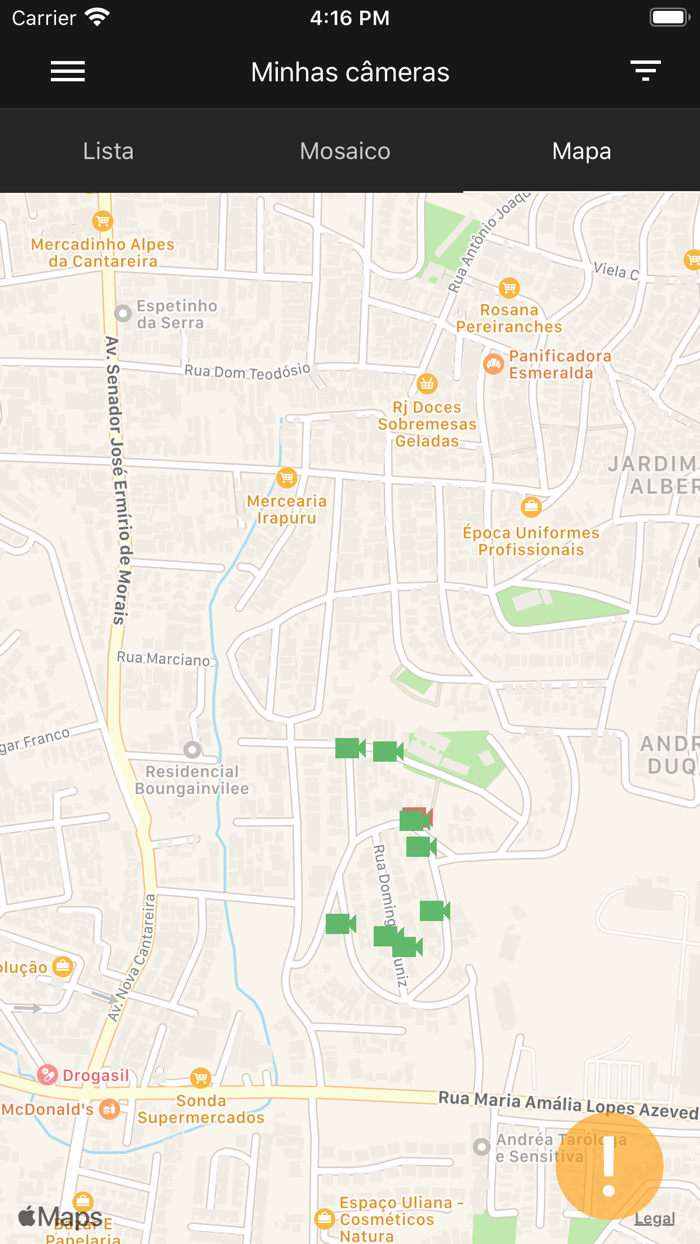Screen dimensions: 700x1244
Task: Open the hamburger menu
Action: (68, 71)
